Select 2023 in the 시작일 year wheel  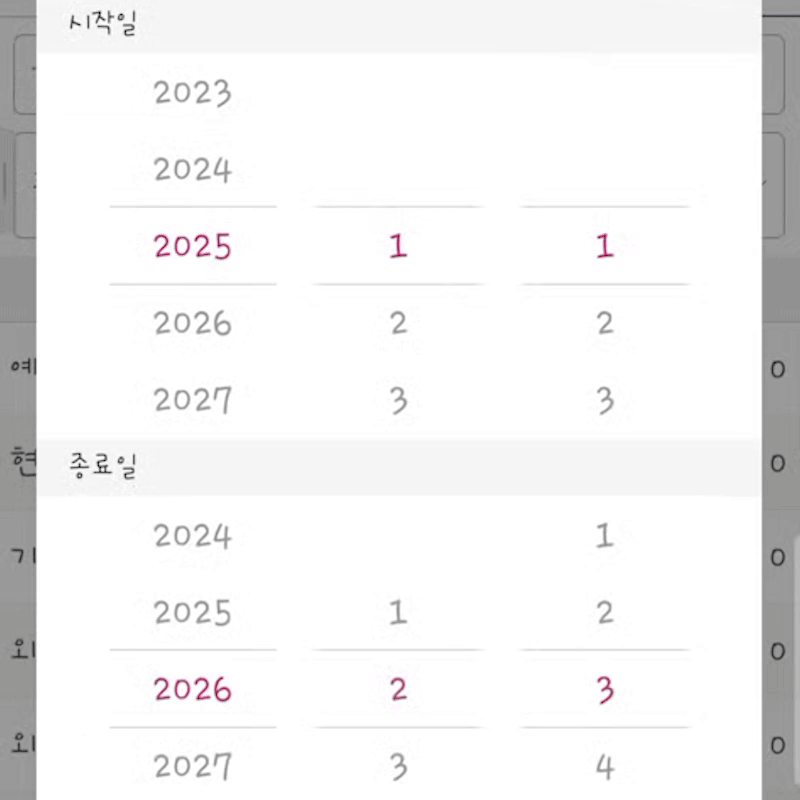pos(192,93)
